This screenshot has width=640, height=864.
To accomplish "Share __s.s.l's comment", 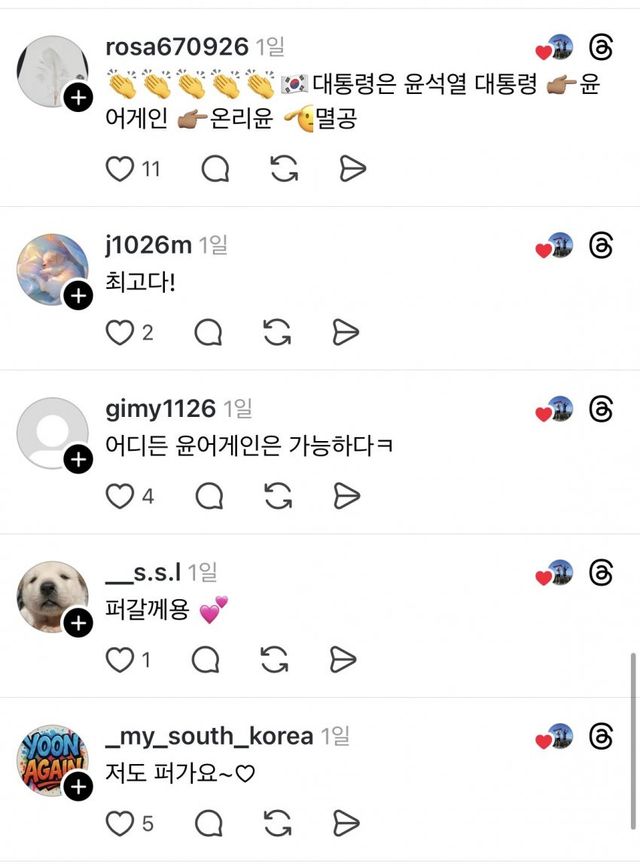I will pos(343,659).
